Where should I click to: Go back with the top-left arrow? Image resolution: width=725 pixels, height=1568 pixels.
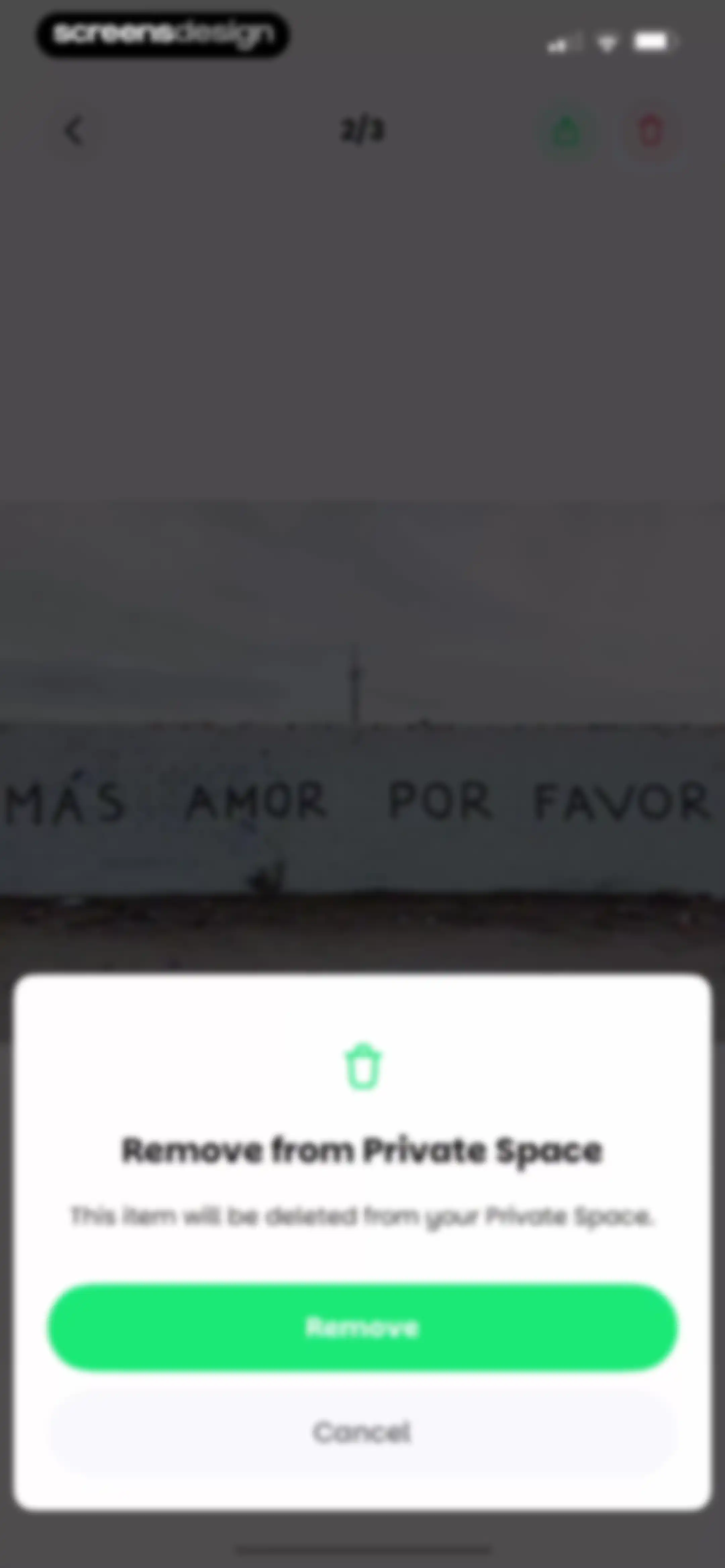coord(74,131)
